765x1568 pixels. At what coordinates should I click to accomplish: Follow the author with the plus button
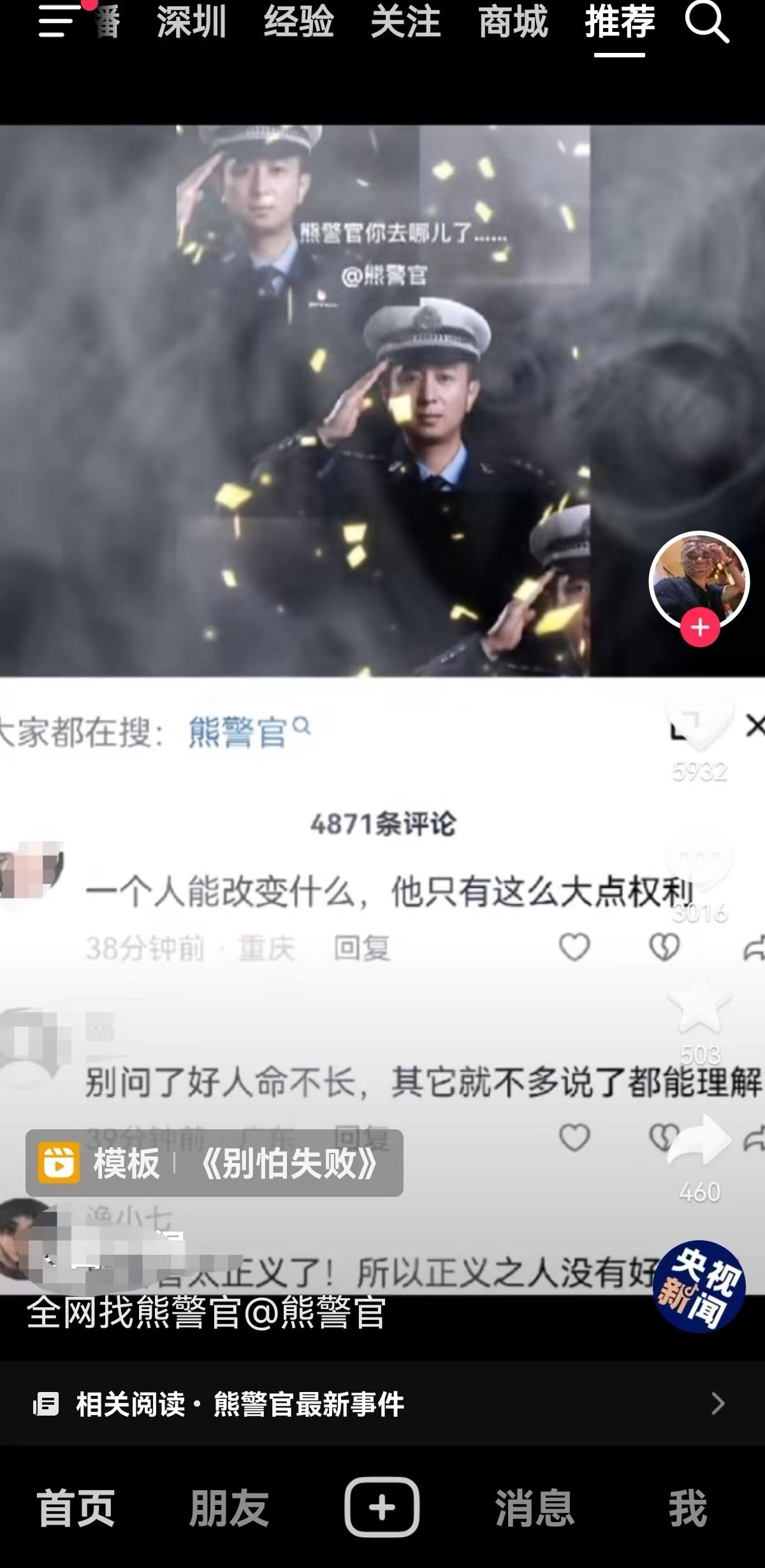click(x=699, y=627)
